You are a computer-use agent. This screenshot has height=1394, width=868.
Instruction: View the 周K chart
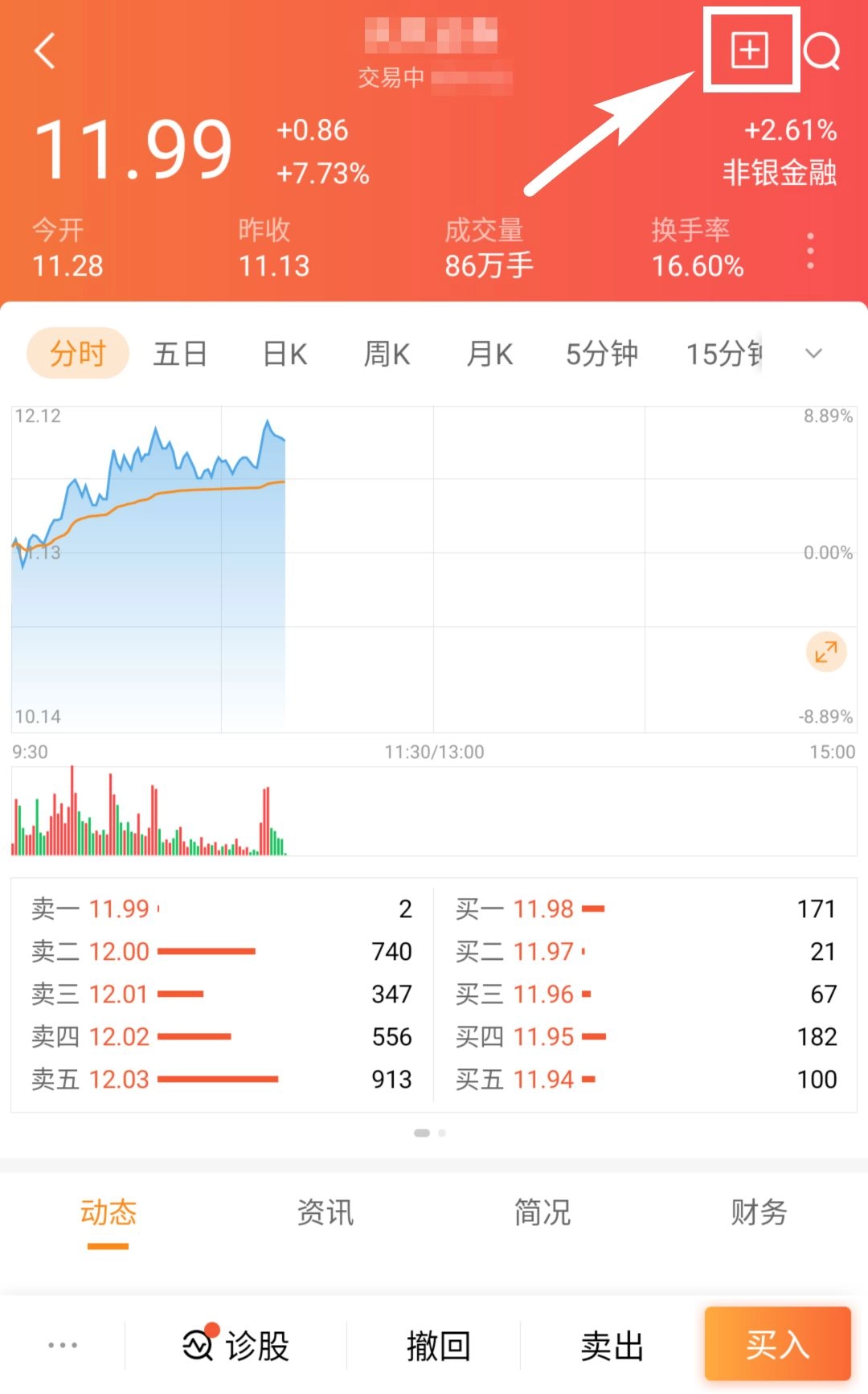tap(387, 354)
